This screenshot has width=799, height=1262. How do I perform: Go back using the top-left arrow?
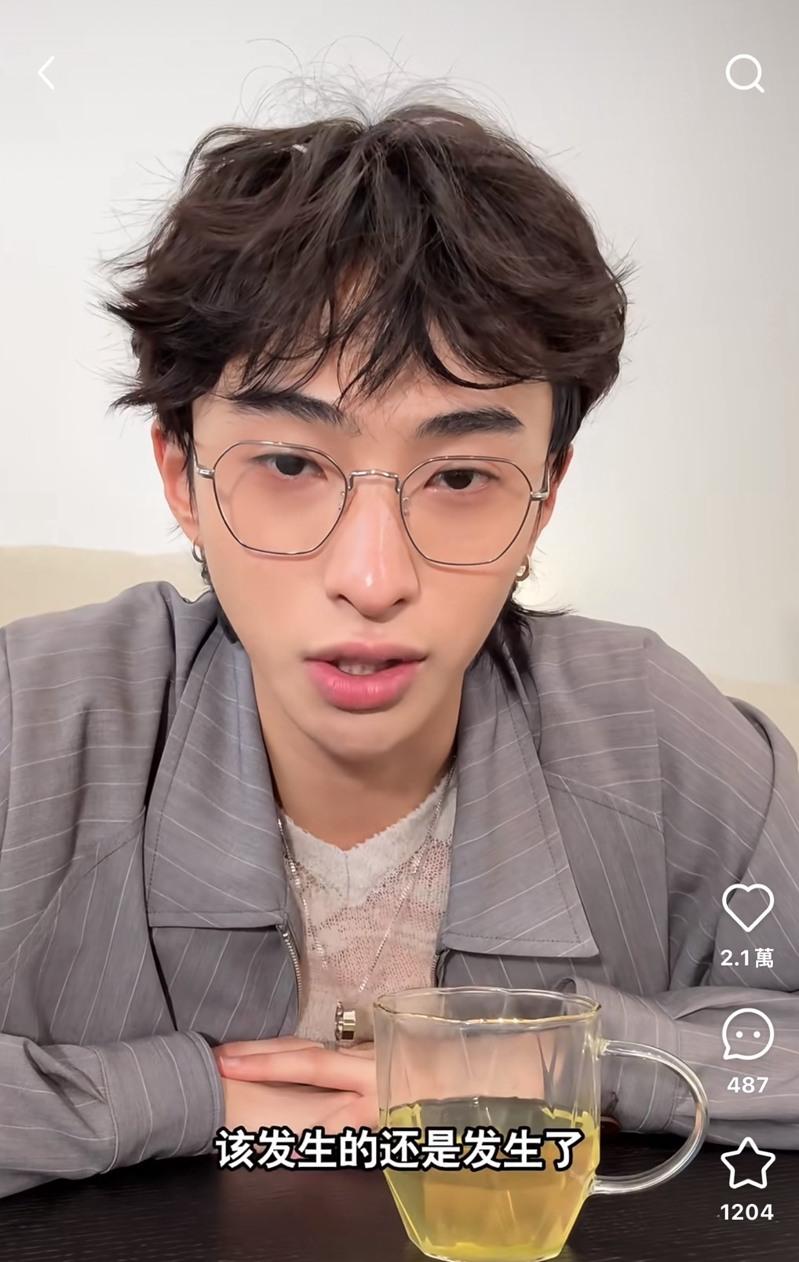click(46, 73)
